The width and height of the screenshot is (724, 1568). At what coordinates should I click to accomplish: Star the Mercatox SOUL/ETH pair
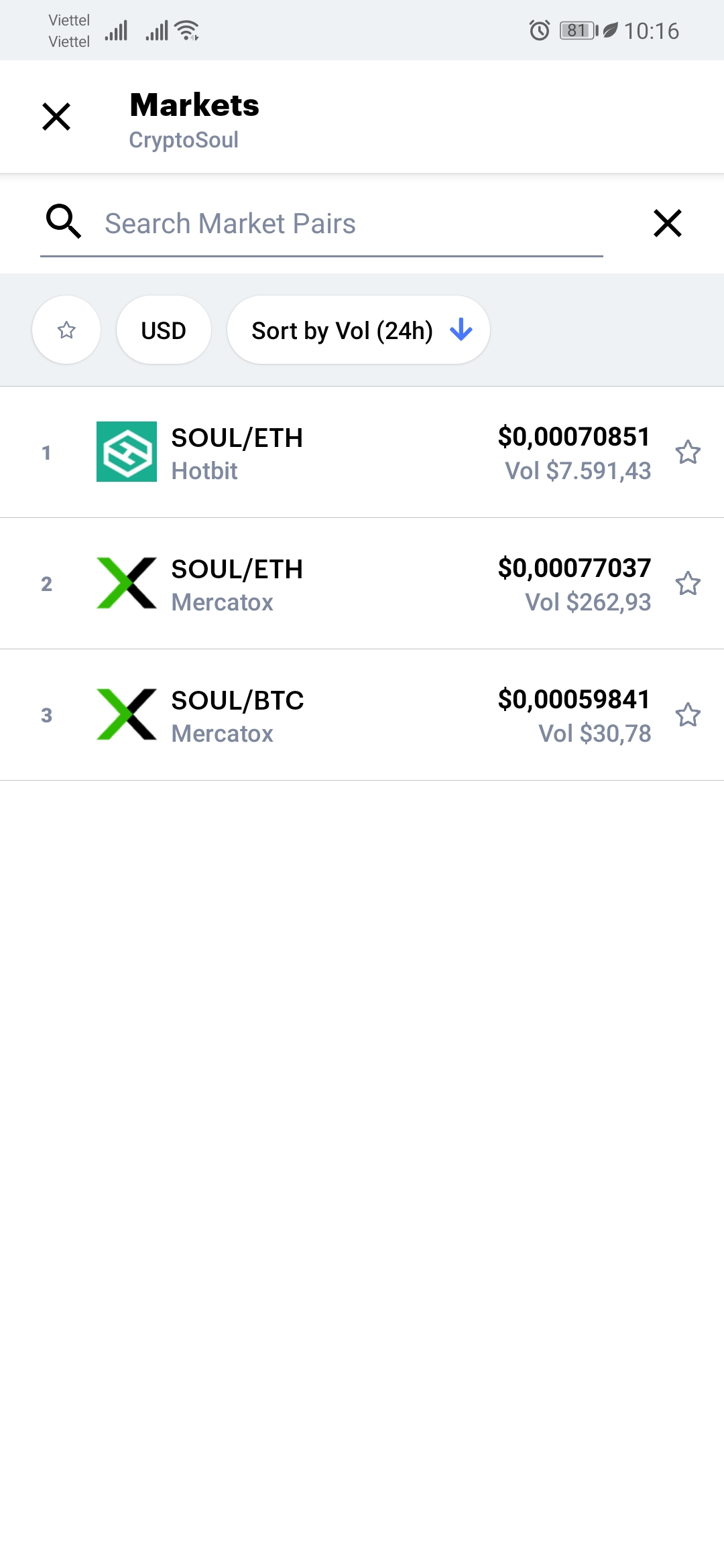pos(688,584)
